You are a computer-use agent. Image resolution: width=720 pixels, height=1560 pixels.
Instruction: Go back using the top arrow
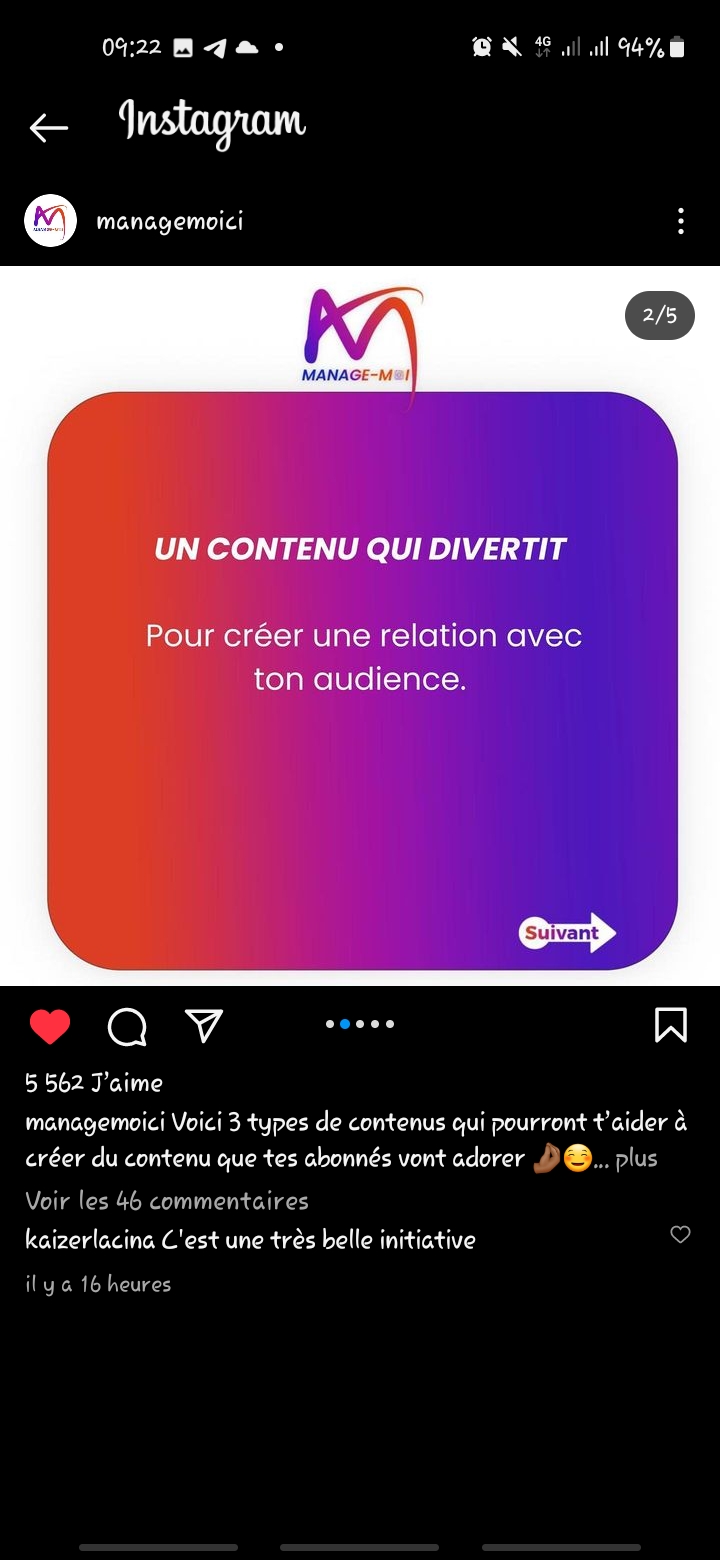pyautogui.click(x=48, y=127)
